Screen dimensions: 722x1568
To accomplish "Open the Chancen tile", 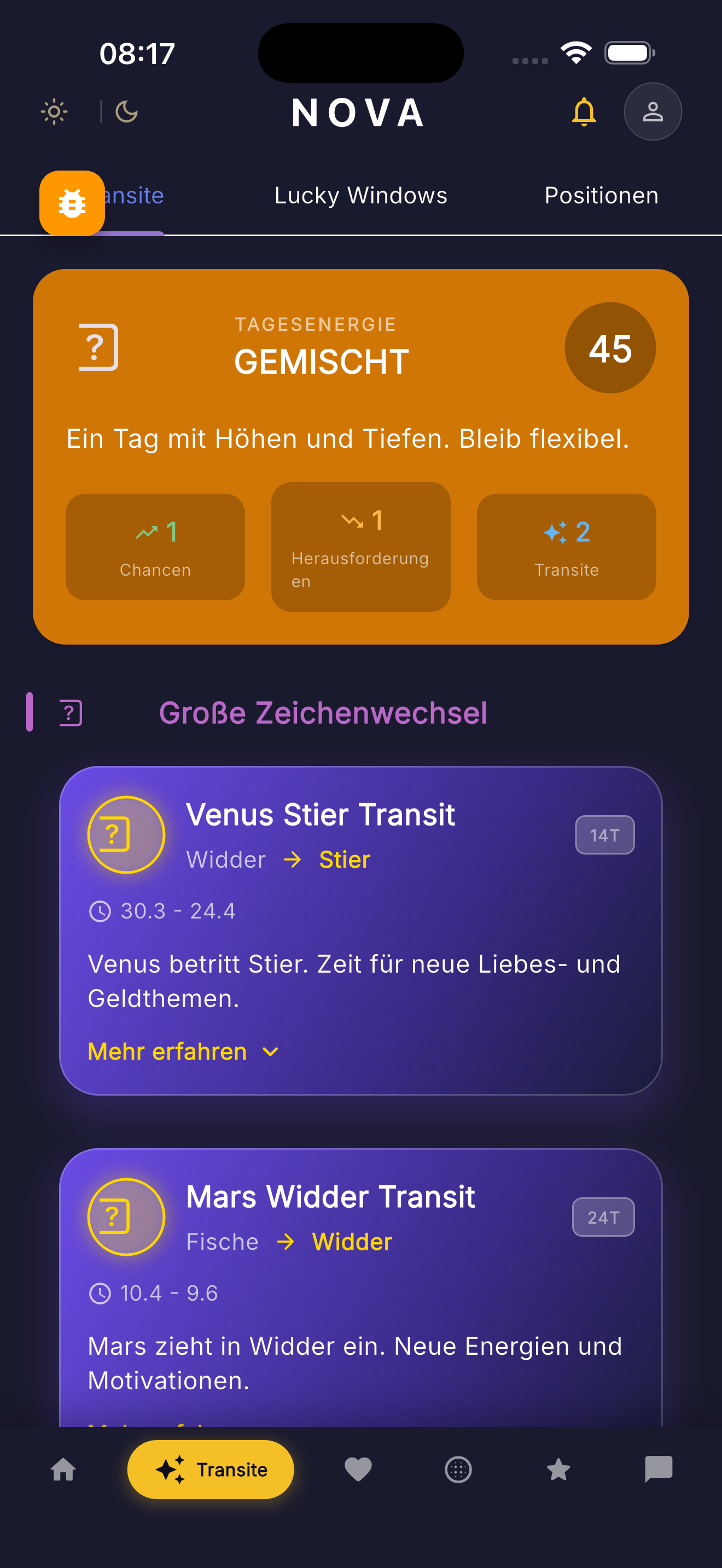I will [x=155, y=547].
